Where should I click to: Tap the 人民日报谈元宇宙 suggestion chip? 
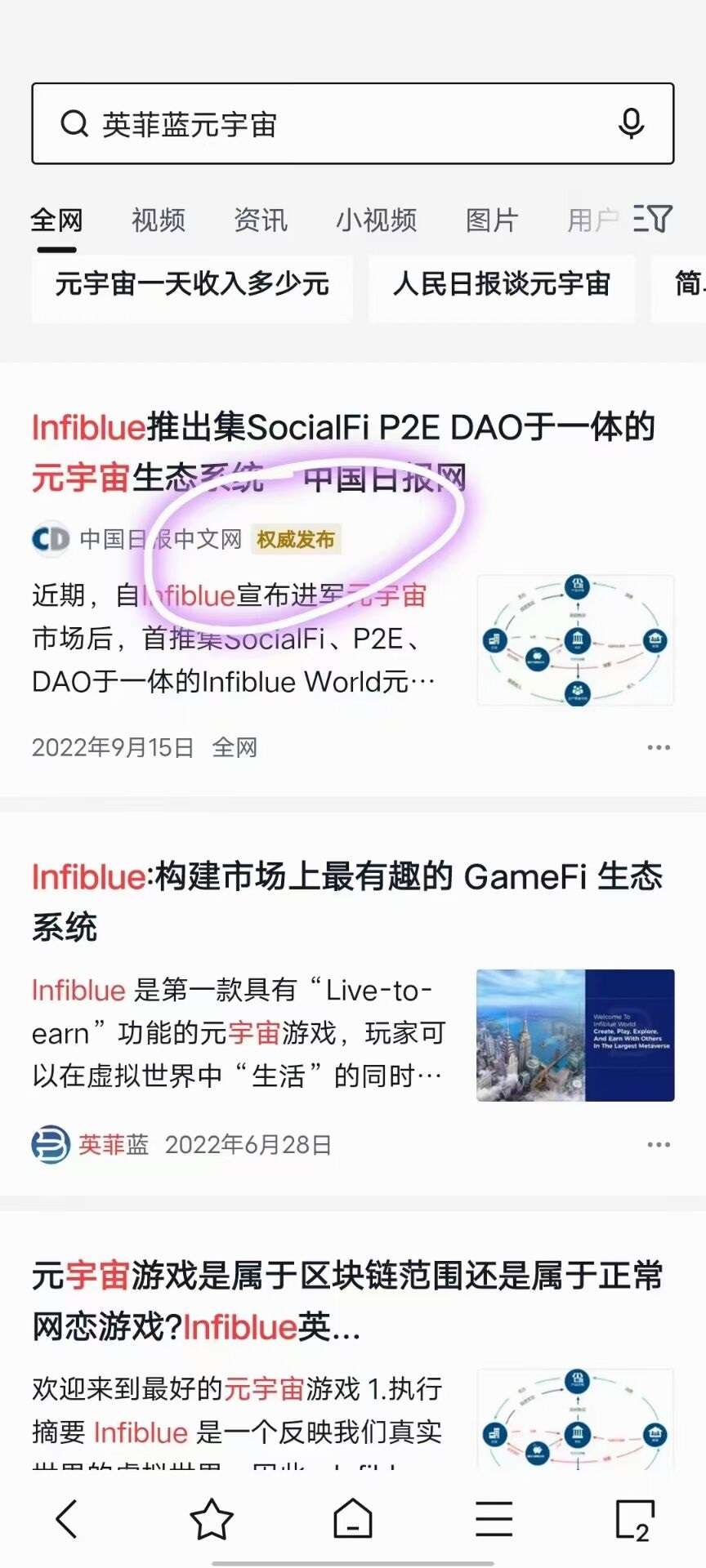click(502, 284)
